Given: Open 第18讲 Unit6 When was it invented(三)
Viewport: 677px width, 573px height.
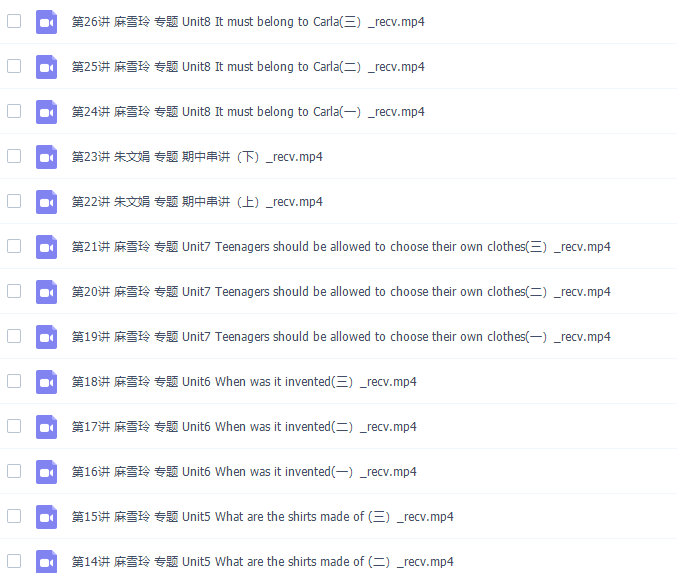Looking at the screenshot, I should [244, 381].
